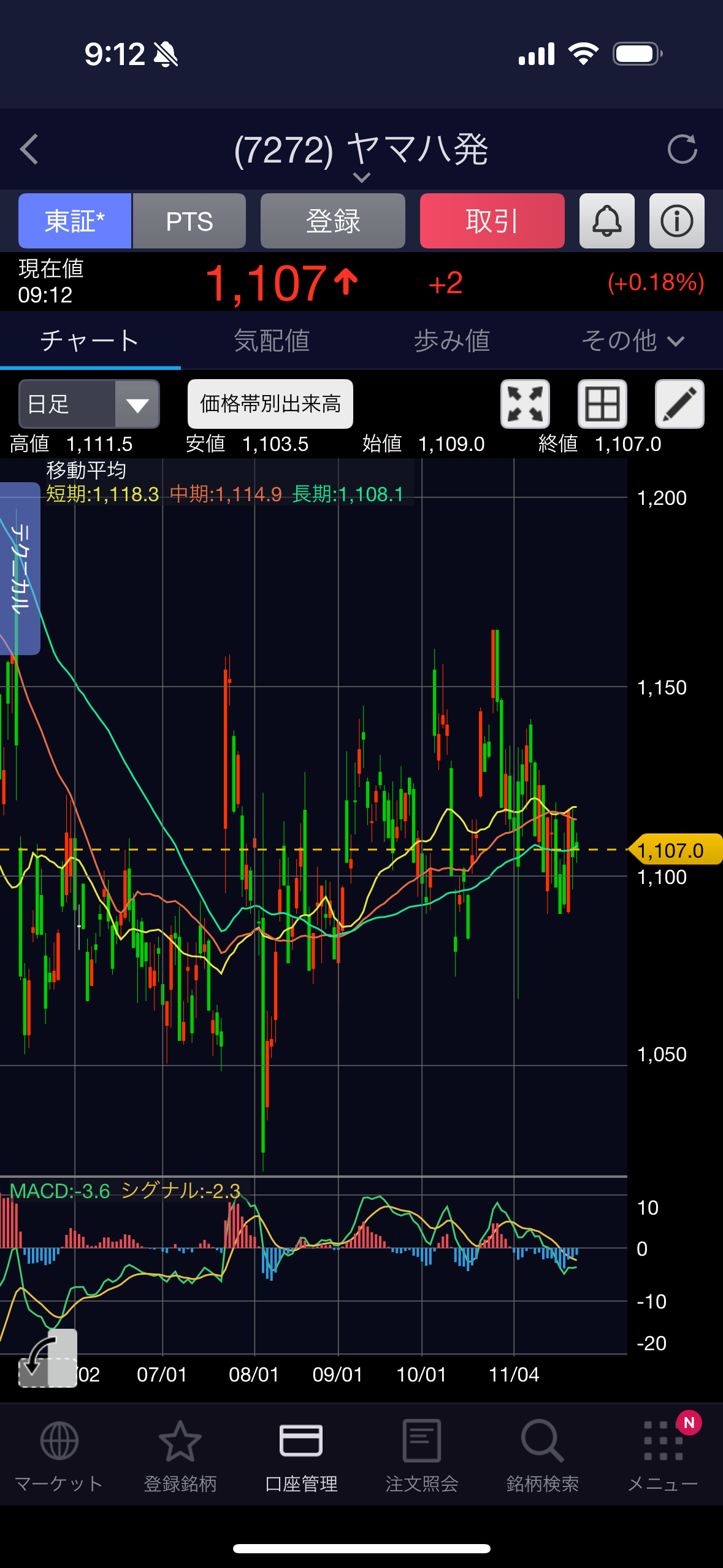The height and width of the screenshot is (1568, 723).
Task: Switch to PTS market
Action: pos(189,221)
